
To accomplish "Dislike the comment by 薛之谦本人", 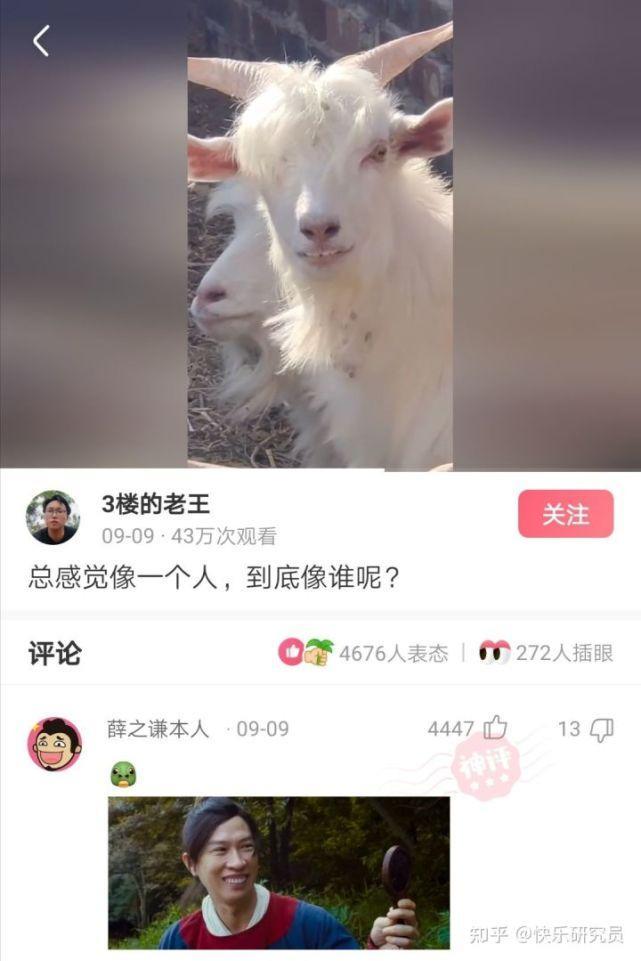I will click(x=601, y=729).
